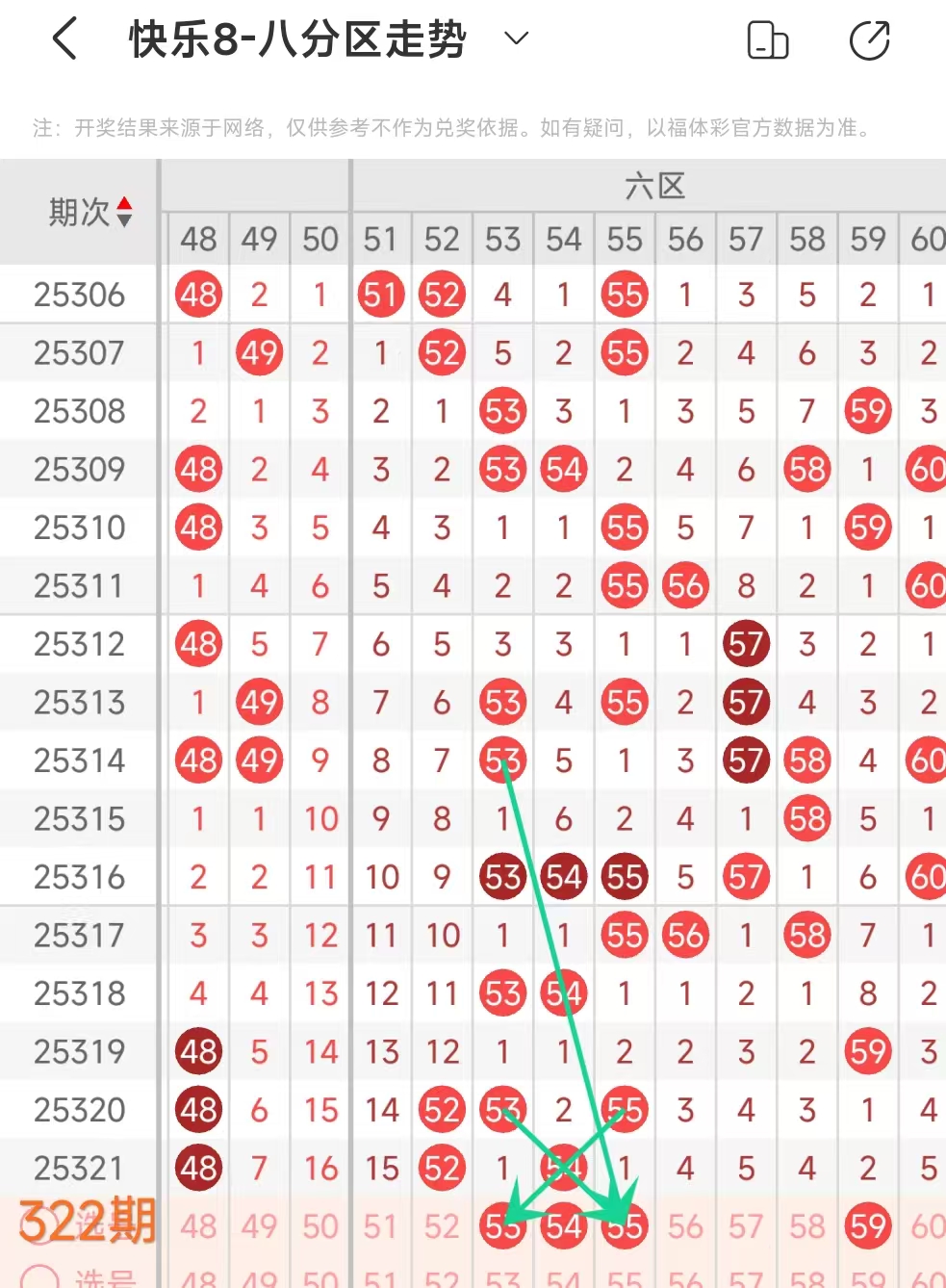Image resolution: width=946 pixels, height=1288 pixels.
Task: Expand the 快乐8-八分区走势 title dropdown
Action: (517, 39)
